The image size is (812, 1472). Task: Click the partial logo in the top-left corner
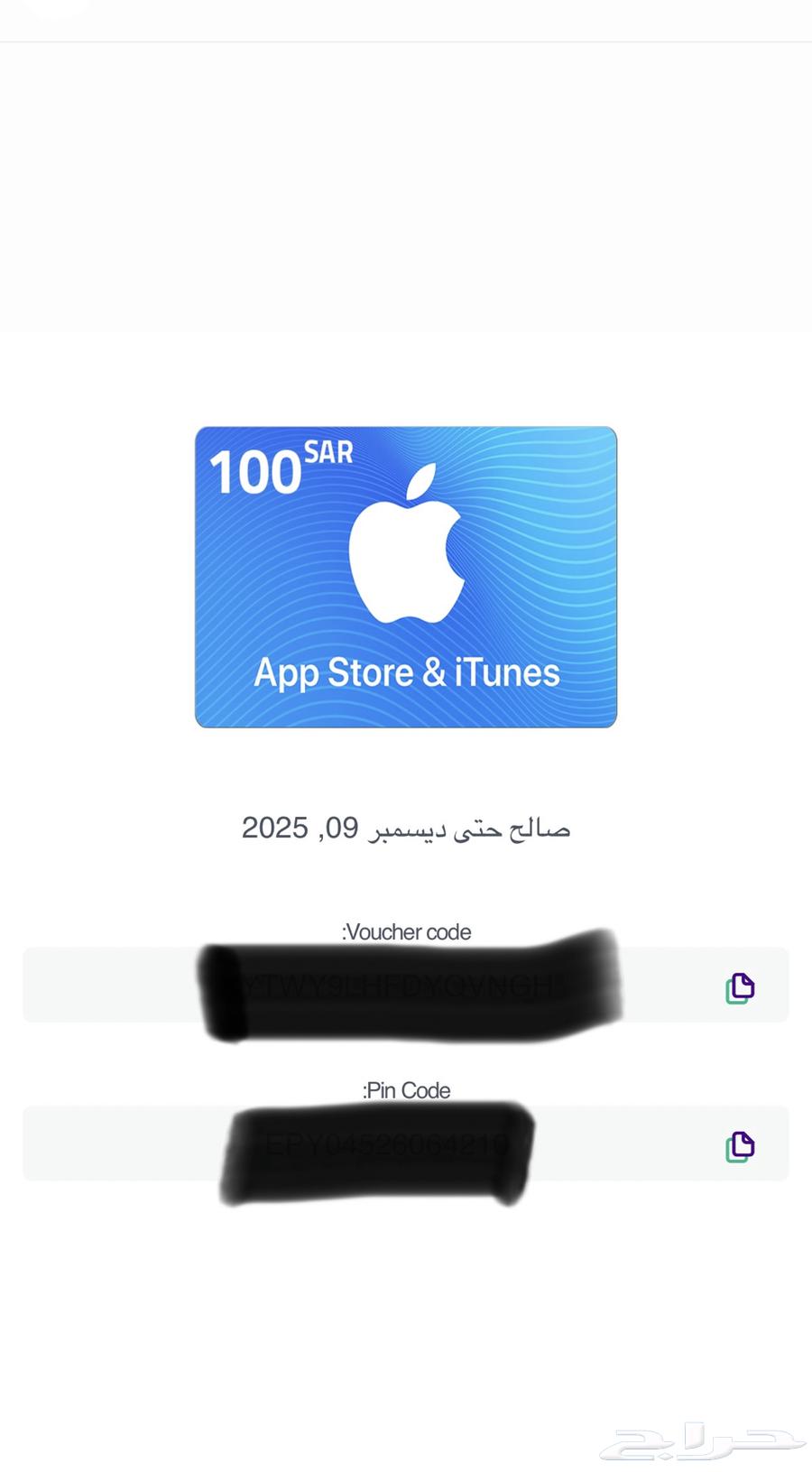(x=54, y=9)
